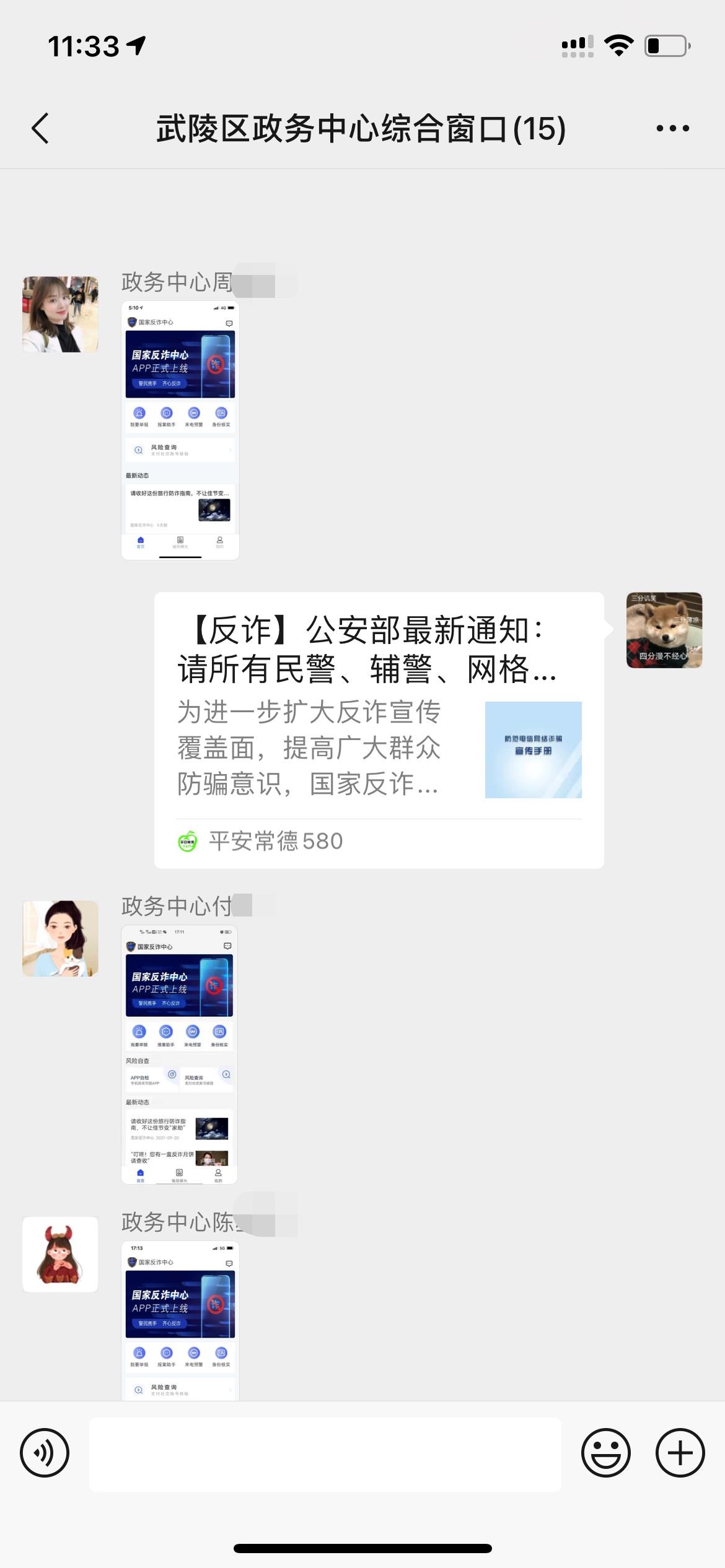Screen dimensions: 725x1568
Task: Switch to voice message input
Action: [45, 1453]
